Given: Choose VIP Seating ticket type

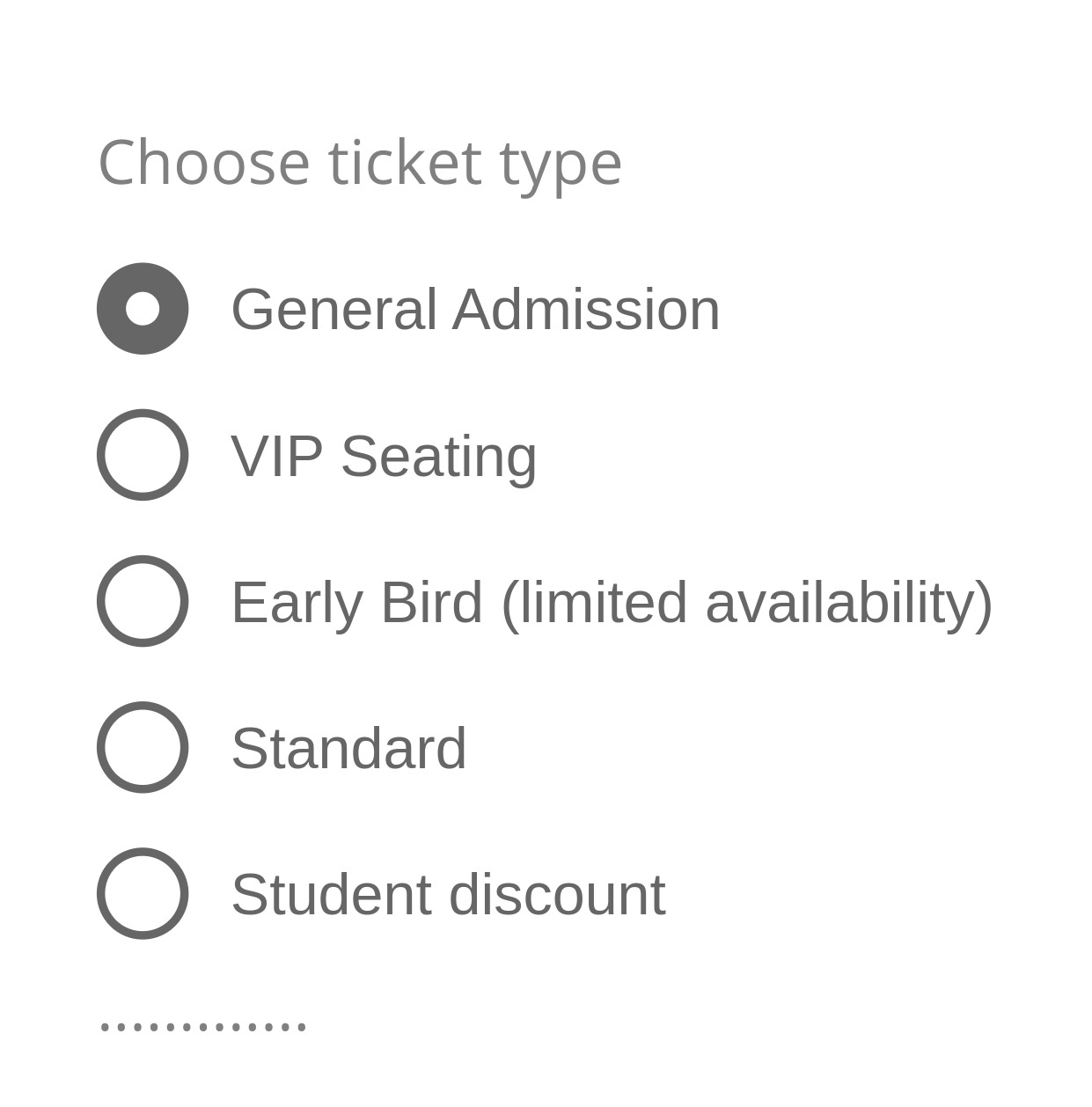Looking at the screenshot, I should pyautogui.click(x=143, y=455).
